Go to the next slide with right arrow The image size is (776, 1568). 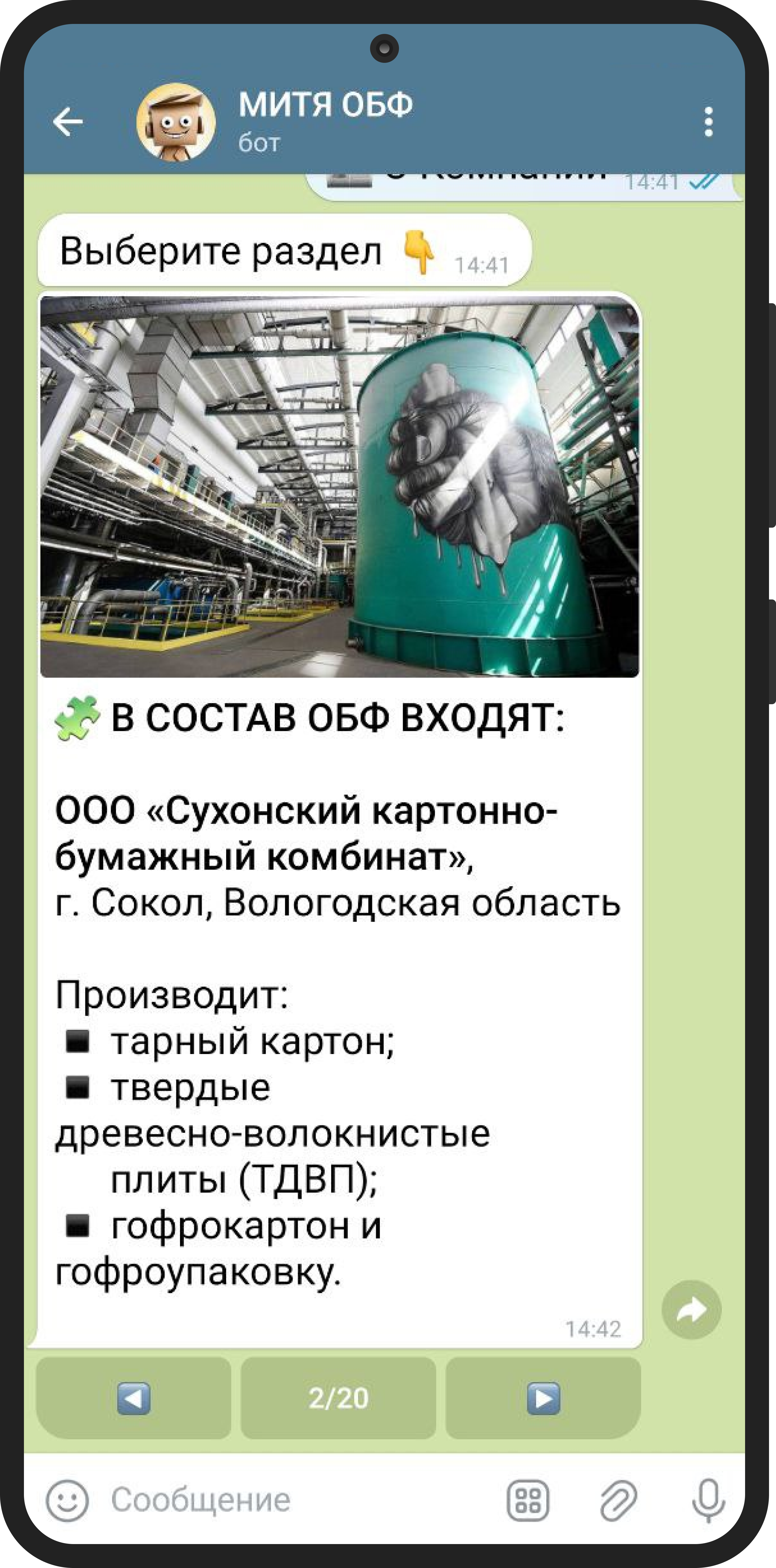coord(543,1398)
